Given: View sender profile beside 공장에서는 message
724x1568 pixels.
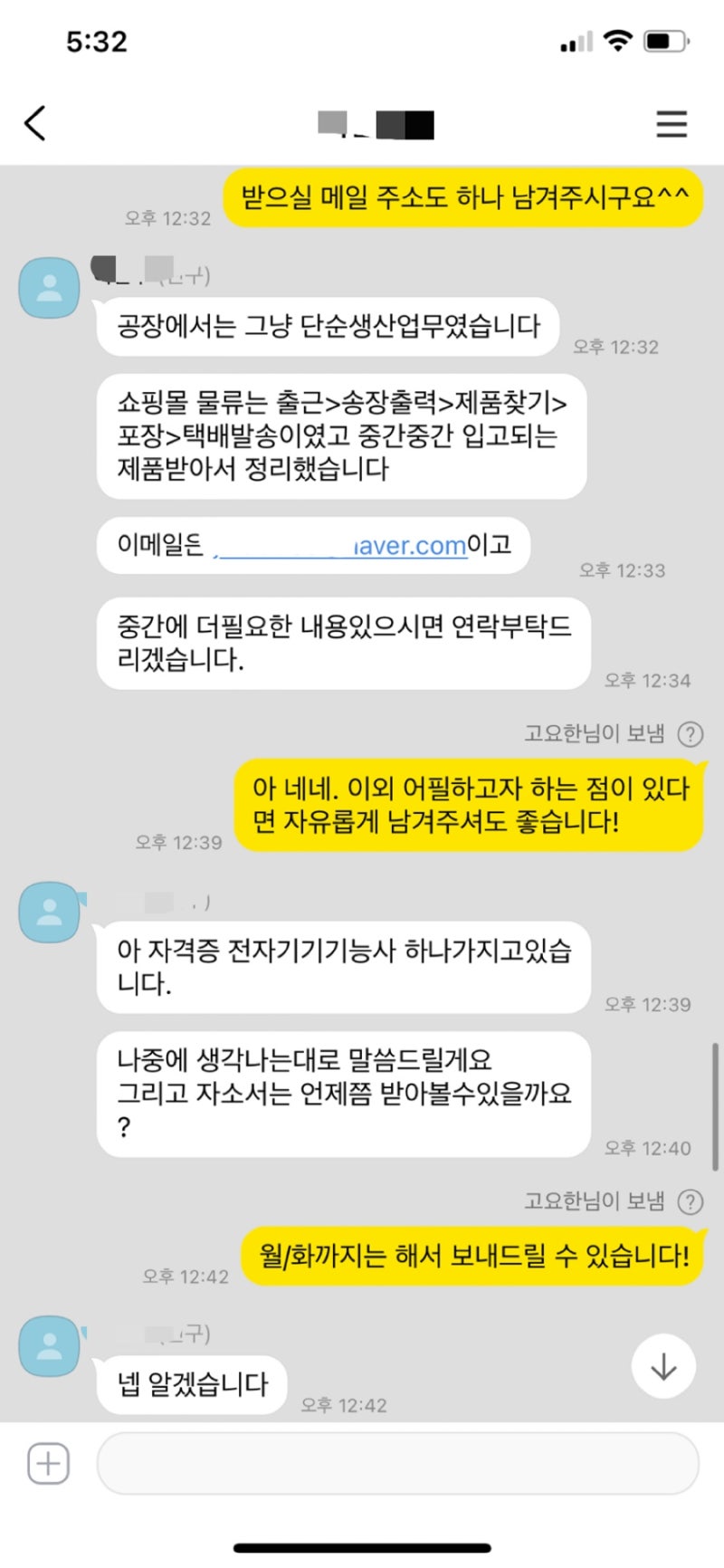Looking at the screenshot, I should pos(50,288).
